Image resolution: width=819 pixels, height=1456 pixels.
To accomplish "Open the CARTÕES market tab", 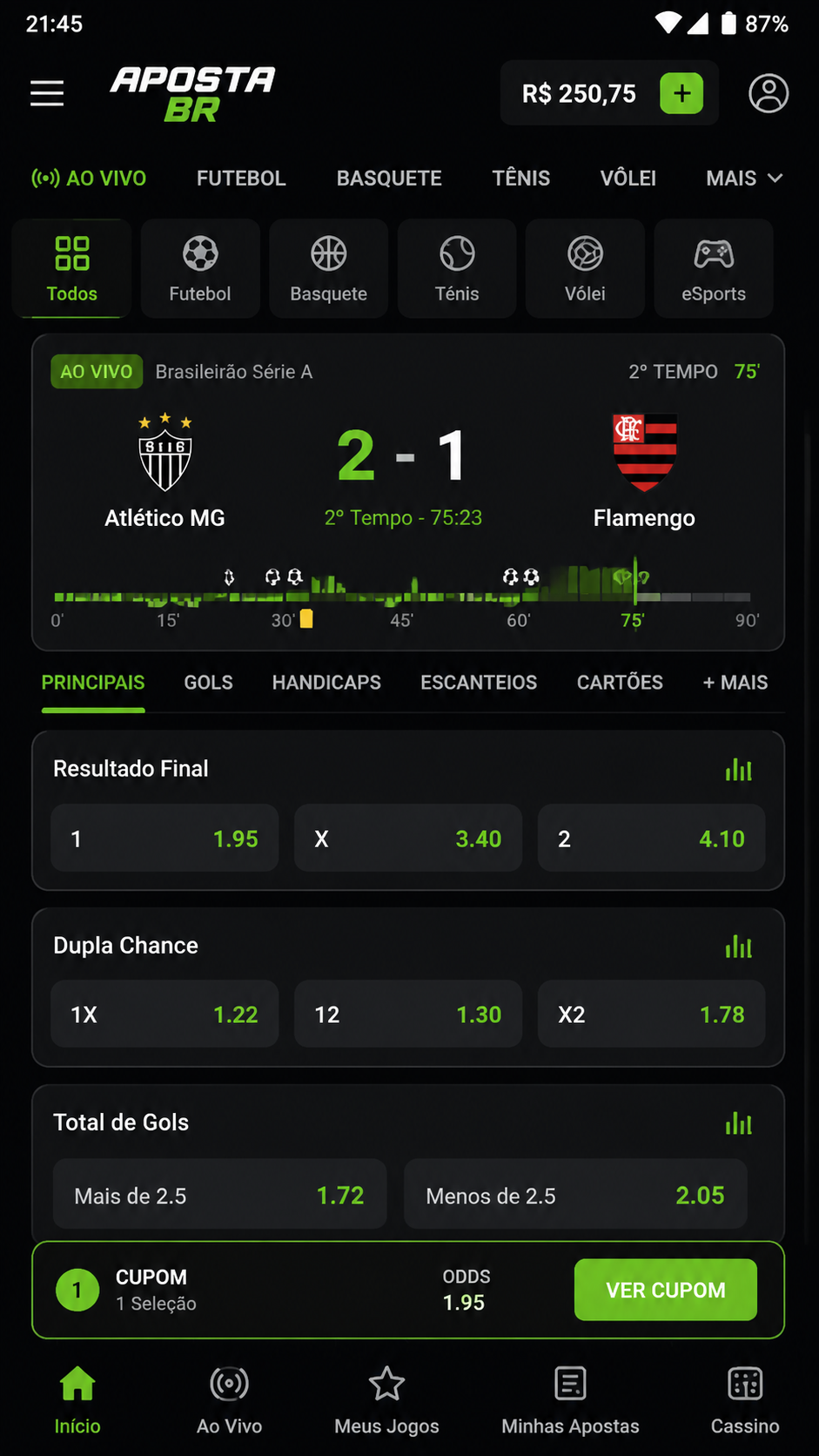I will pyautogui.click(x=620, y=683).
